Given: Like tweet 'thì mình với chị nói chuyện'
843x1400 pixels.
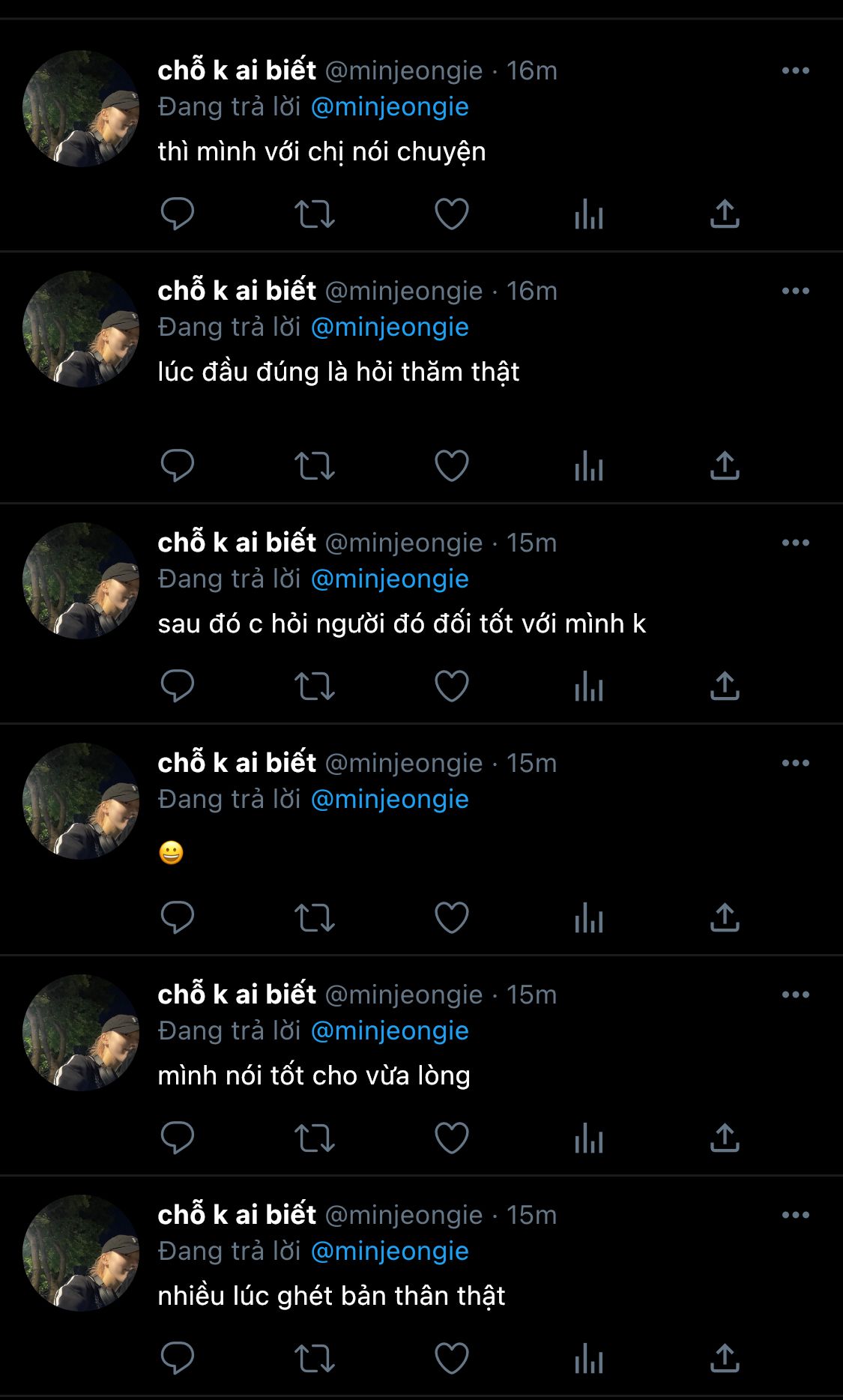Looking at the screenshot, I should 452,214.
